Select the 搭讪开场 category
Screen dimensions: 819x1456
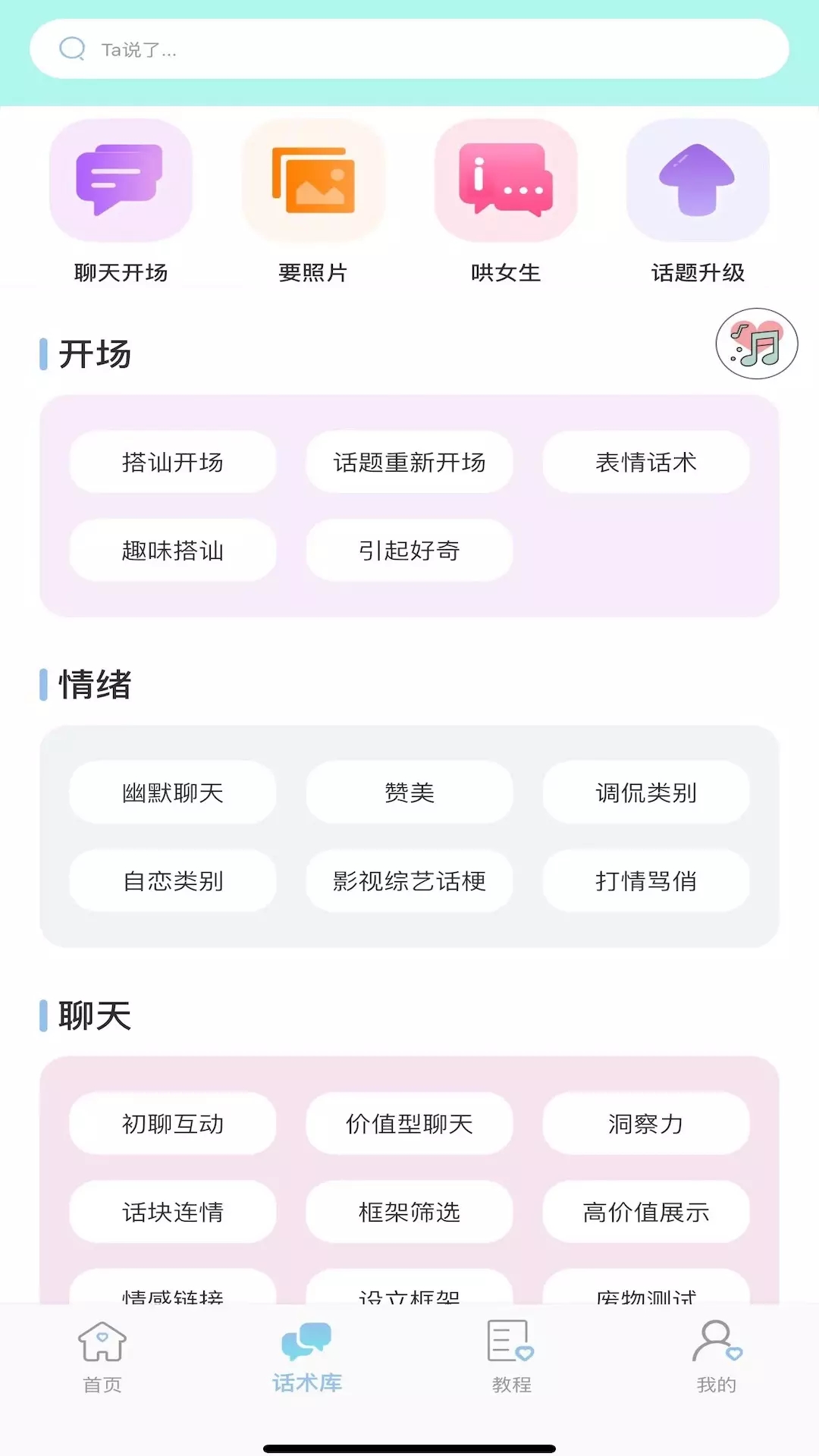[x=171, y=462]
